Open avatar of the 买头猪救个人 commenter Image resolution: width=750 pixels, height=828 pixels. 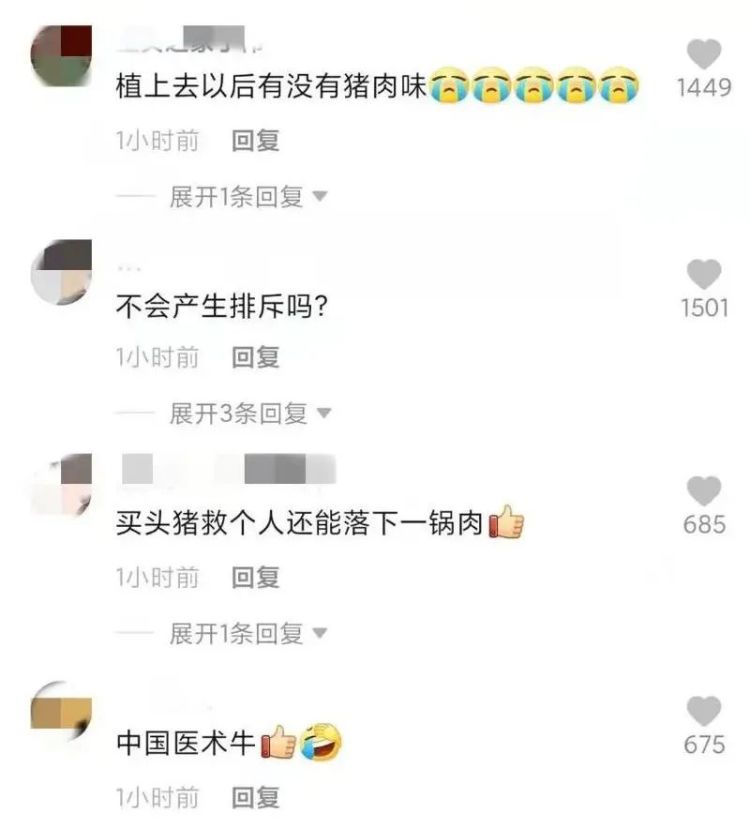[x=62, y=485]
